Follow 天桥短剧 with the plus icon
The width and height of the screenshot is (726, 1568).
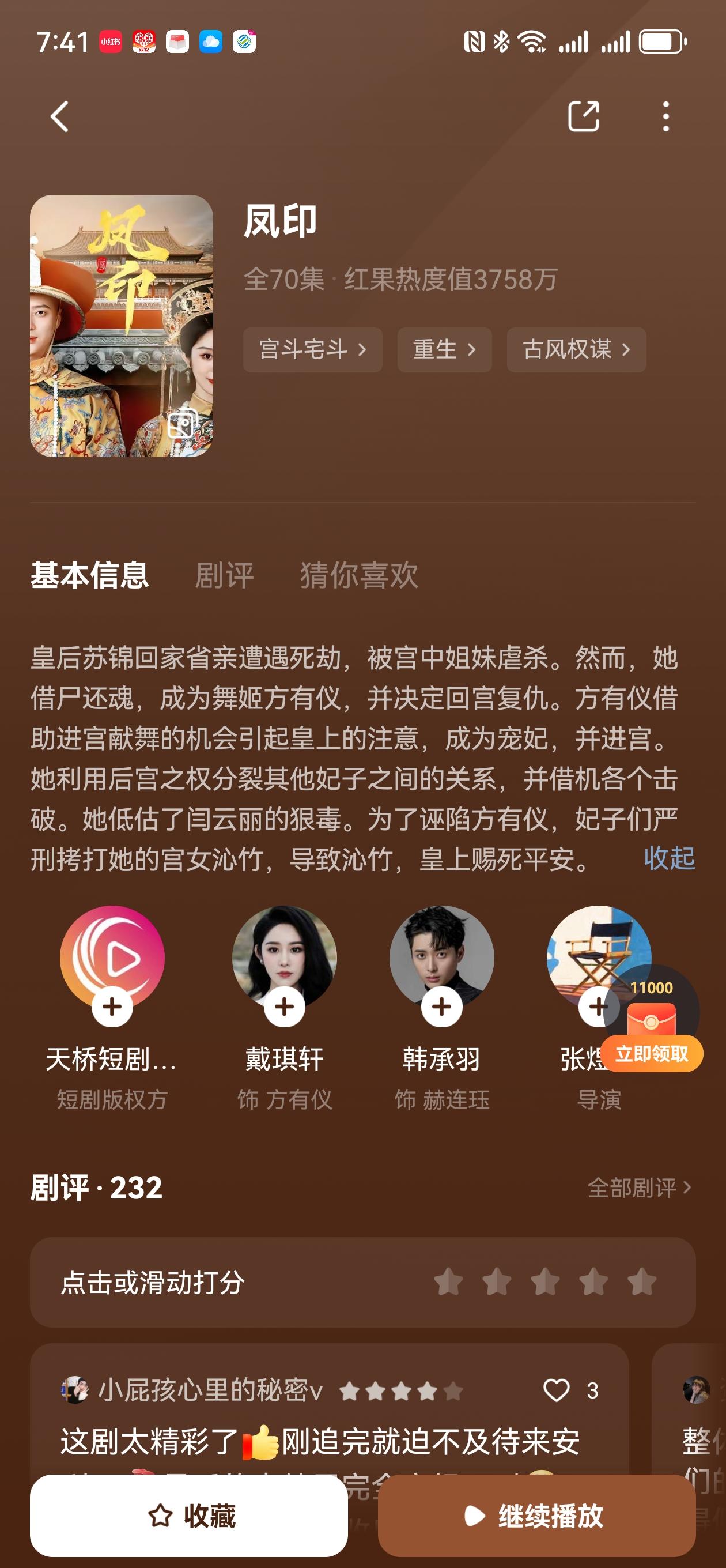click(110, 1005)
